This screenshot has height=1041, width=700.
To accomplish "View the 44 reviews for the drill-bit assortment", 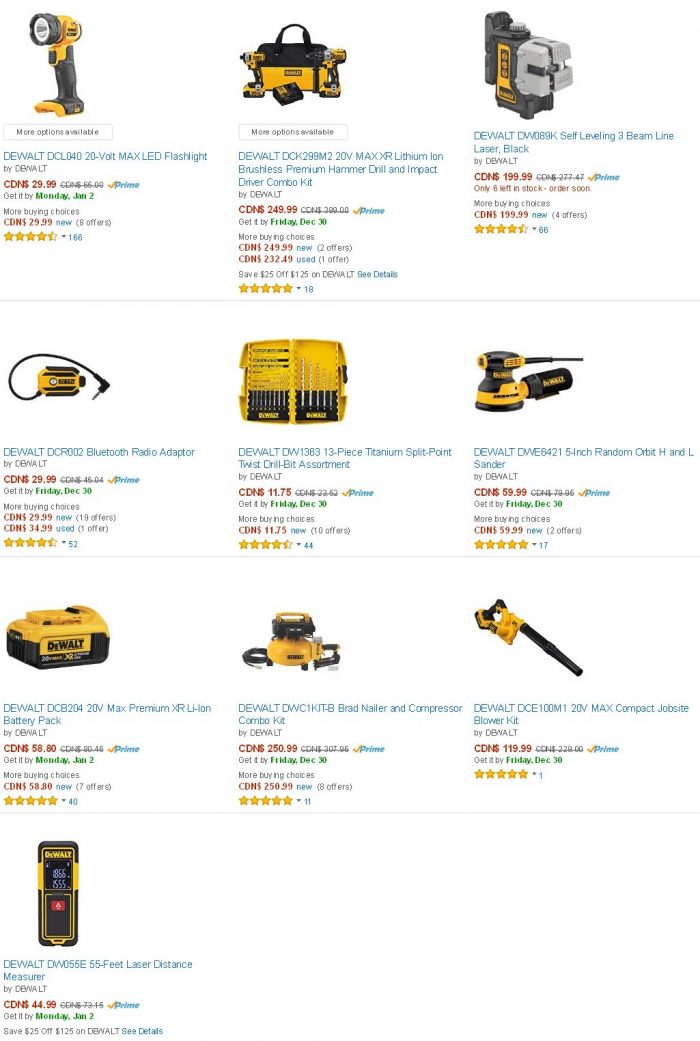I will [x=308, y=545].
